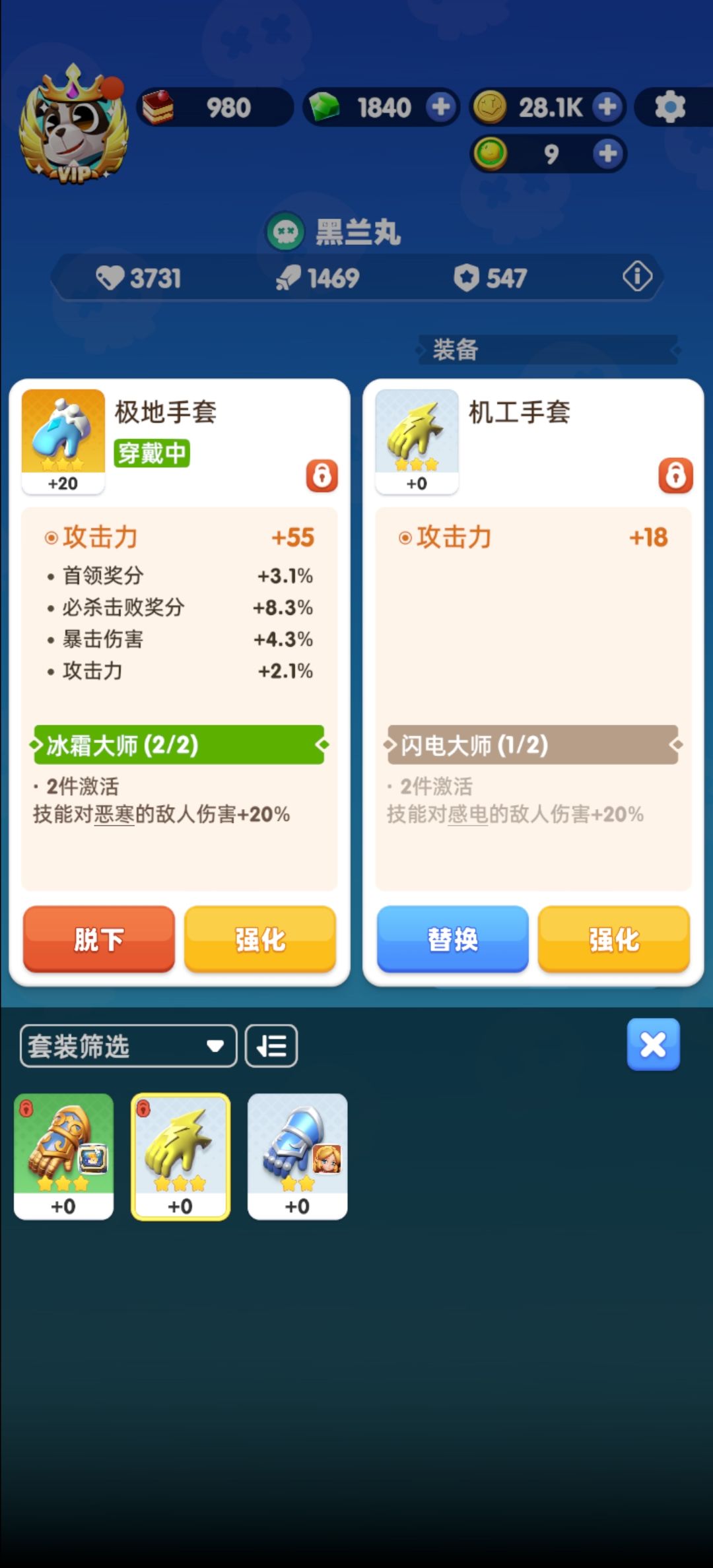Tap the plus beside the 1840 gems
The image size is (713, 1568).
click(441, 107)
